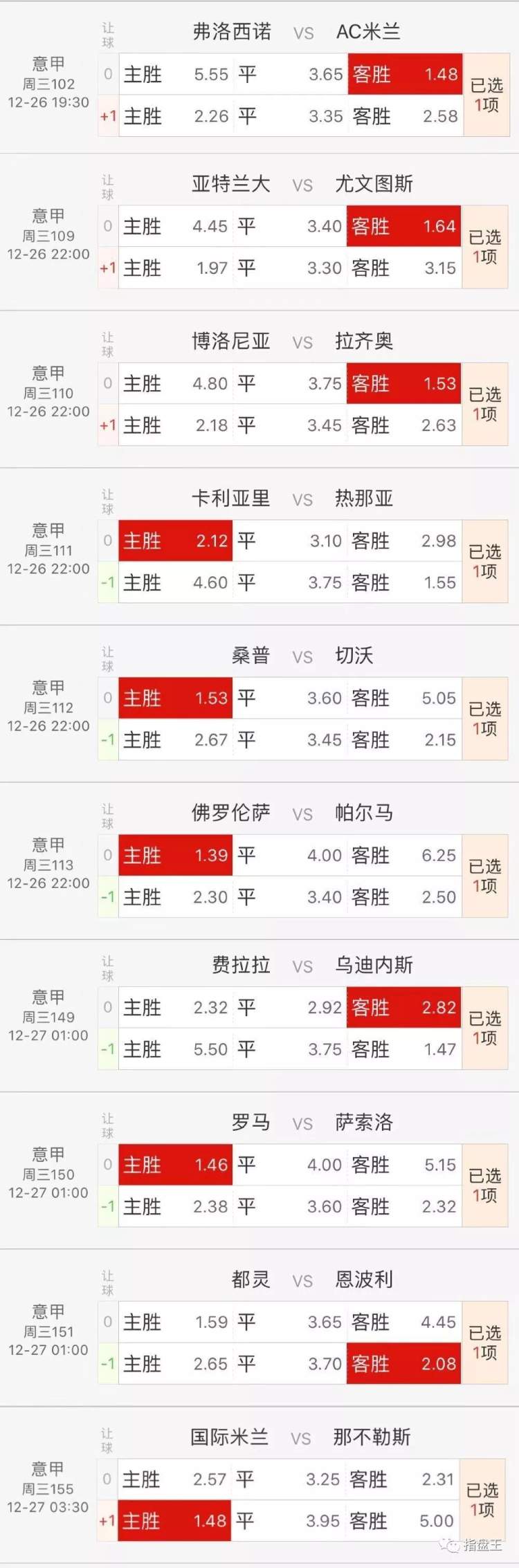Pick 客胜 6.25 in 佛罗伦萨 vs 帕尔马
519x1568 pixels.
pos(403,855)
